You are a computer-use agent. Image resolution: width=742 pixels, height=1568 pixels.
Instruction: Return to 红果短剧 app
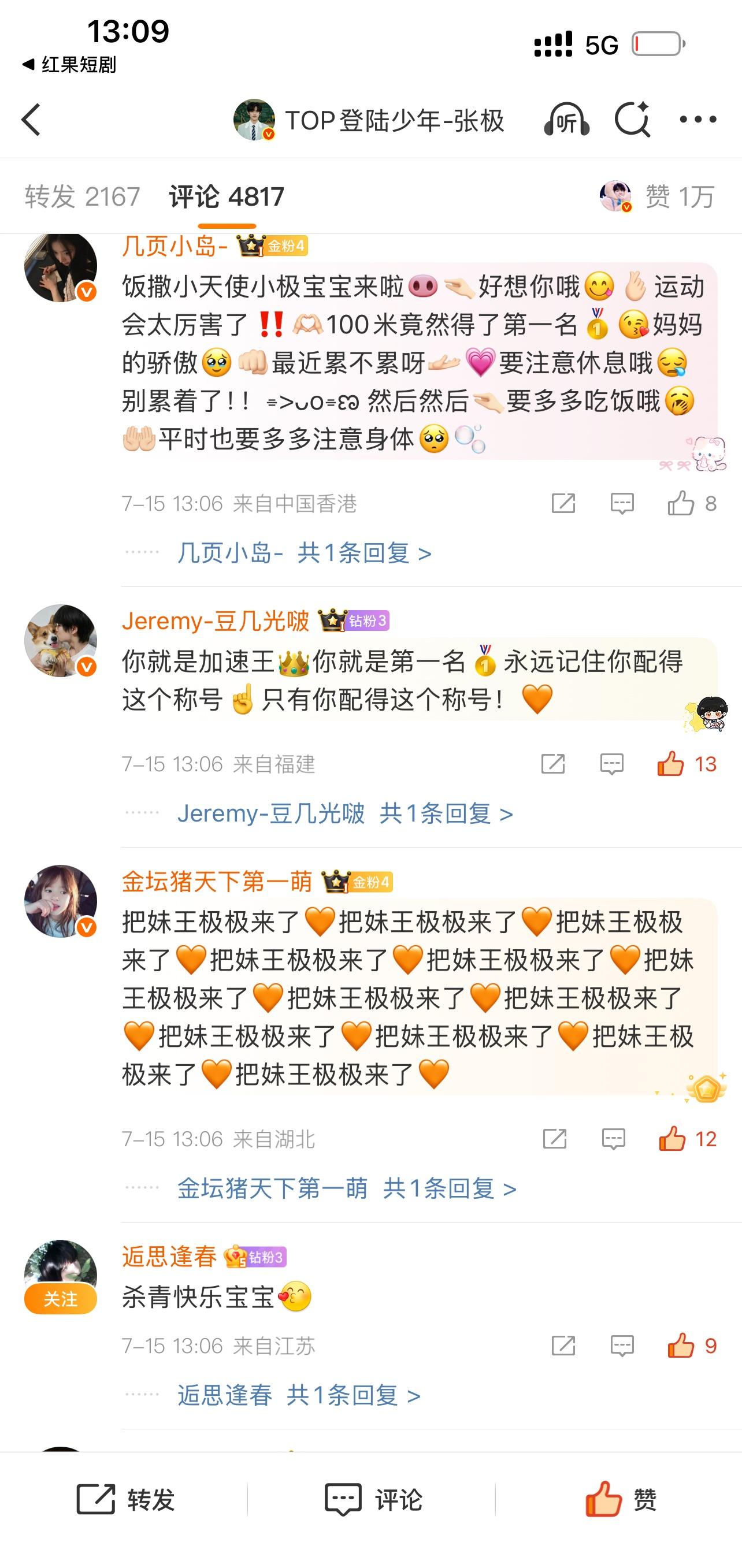68,65
